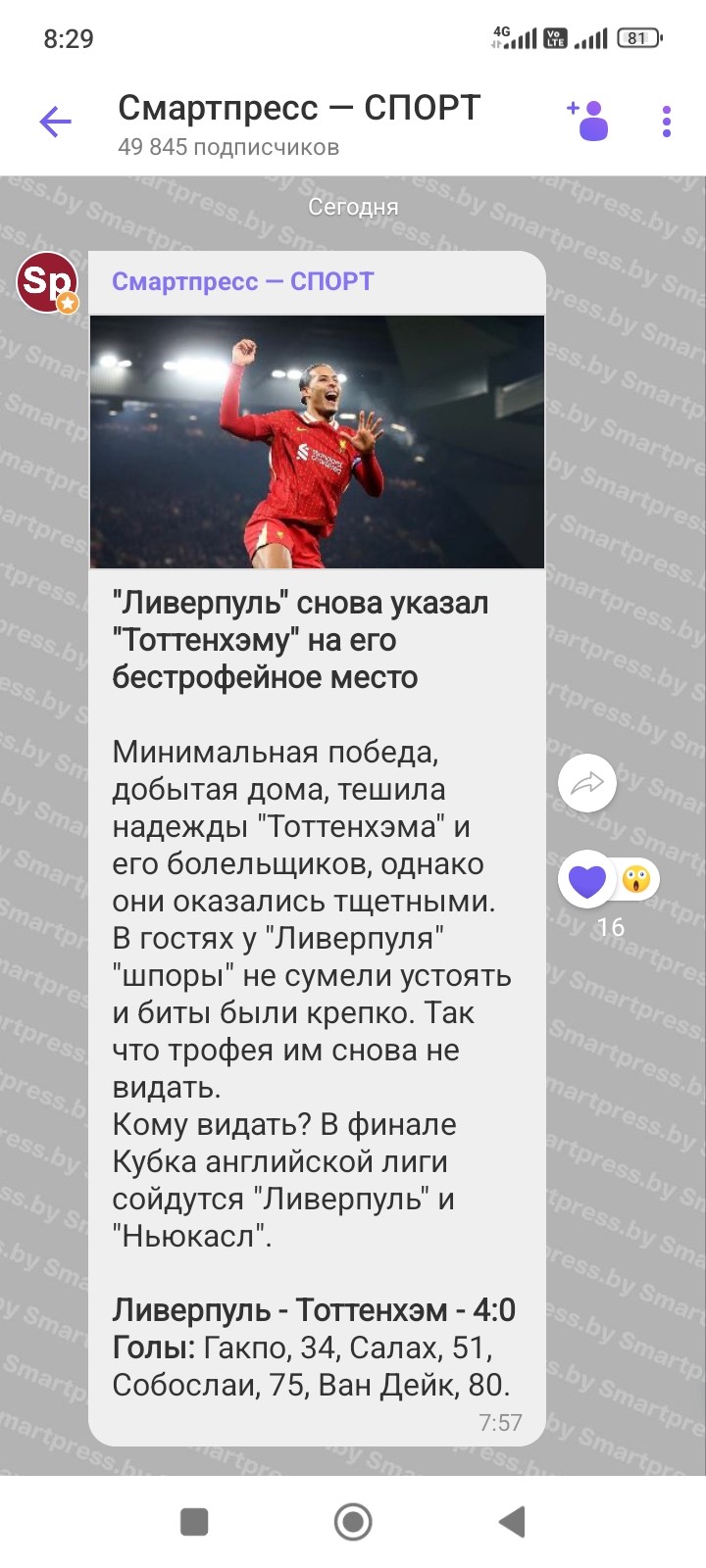Tap the system home button
The image size is (706, 1568).
(x=353, y=1522)
